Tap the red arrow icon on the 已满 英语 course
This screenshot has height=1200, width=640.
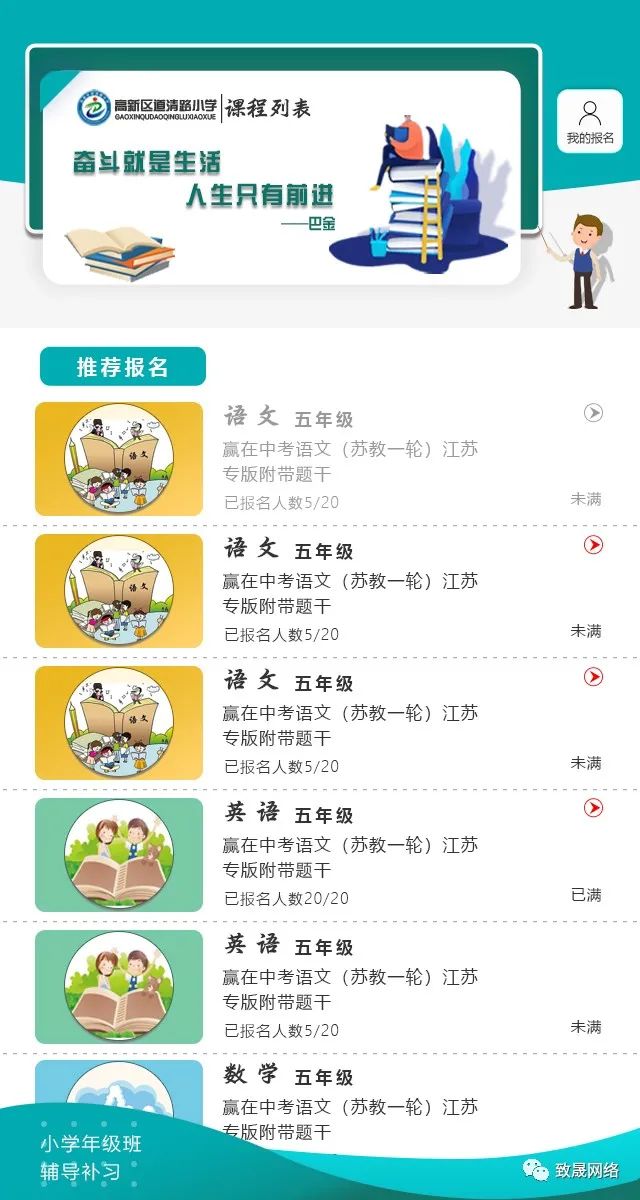594,808
